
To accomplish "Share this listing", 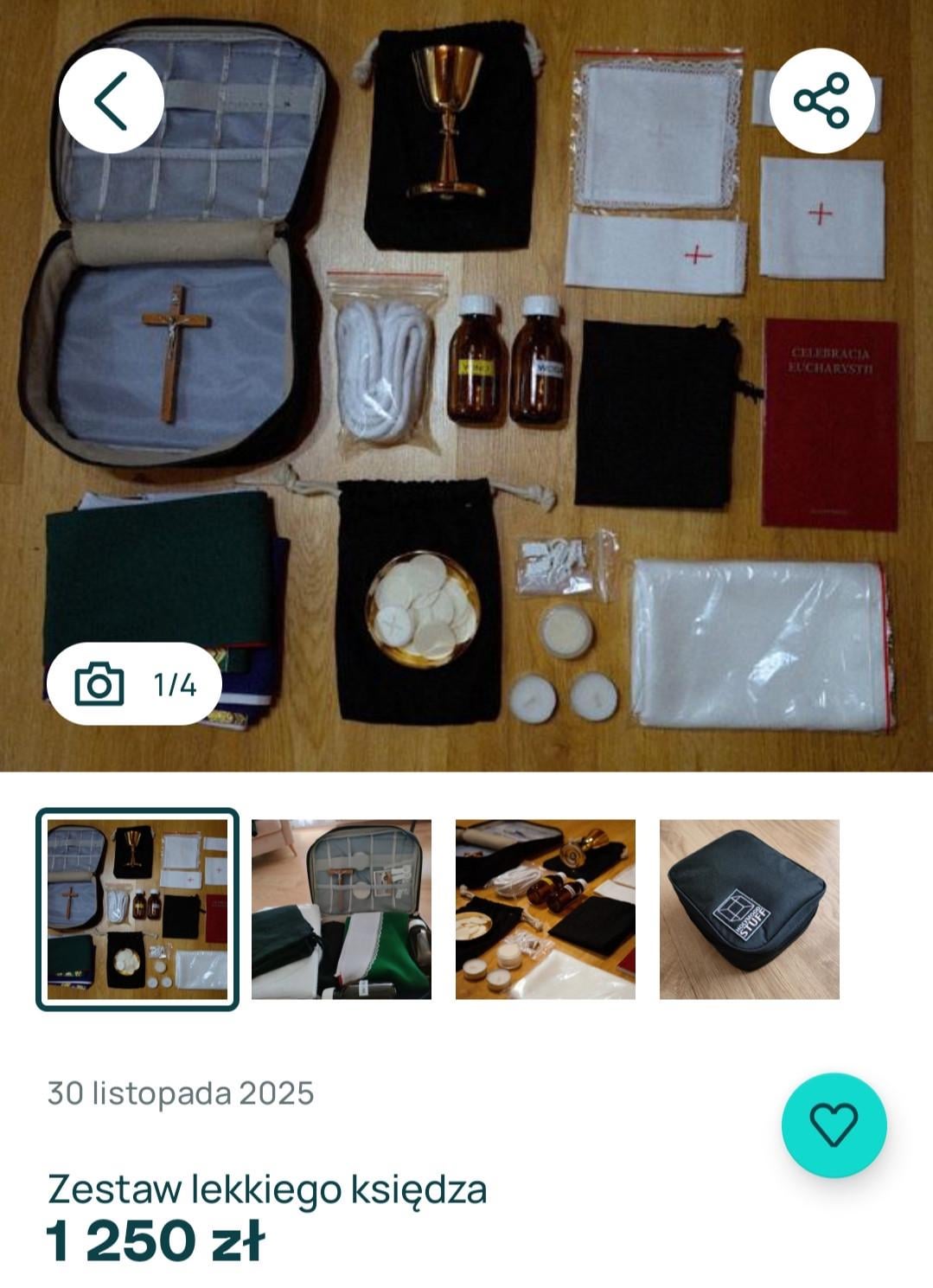I will pyautogui.click(x=821, y=101).
